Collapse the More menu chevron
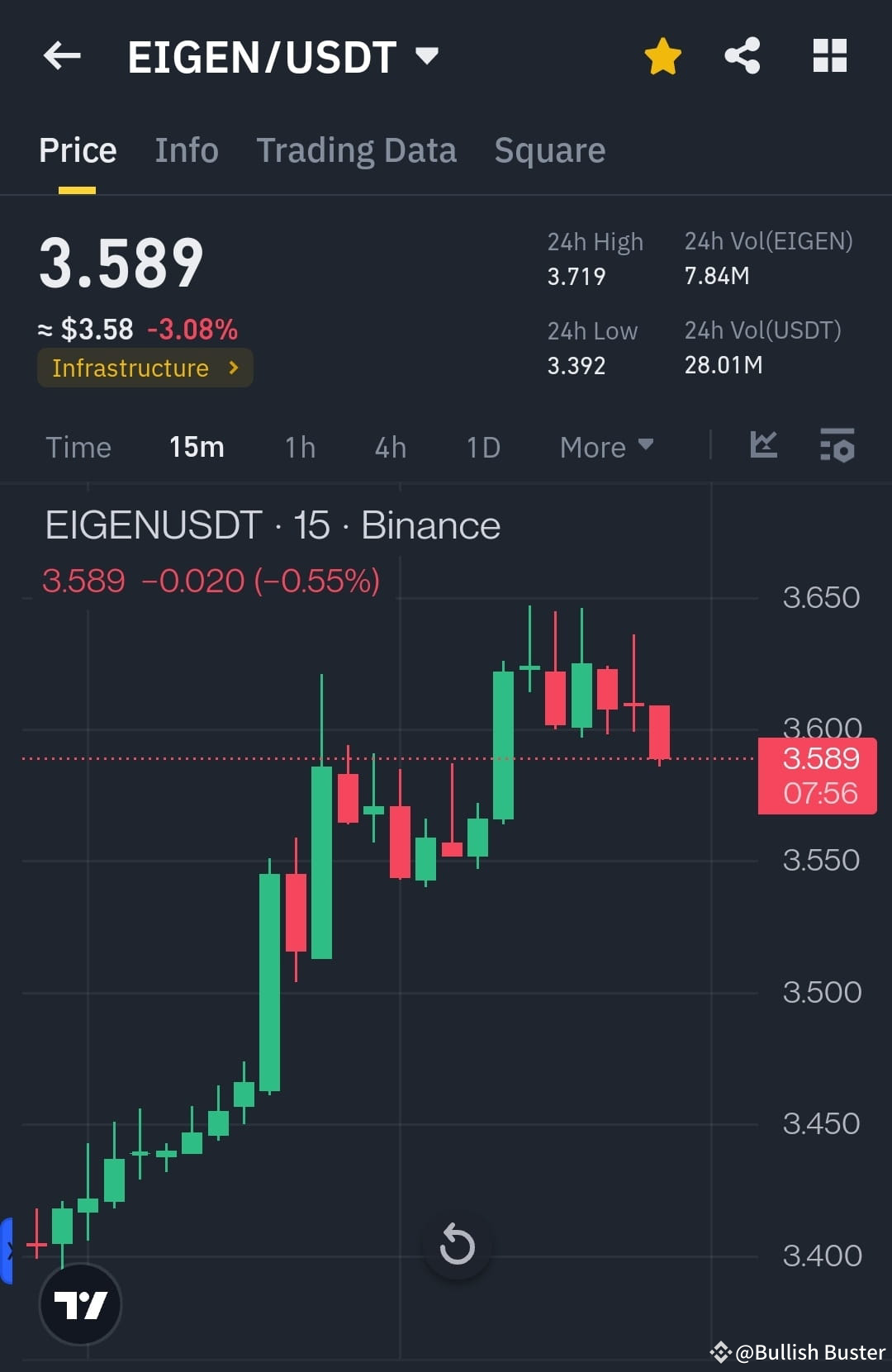 (647, 445)
